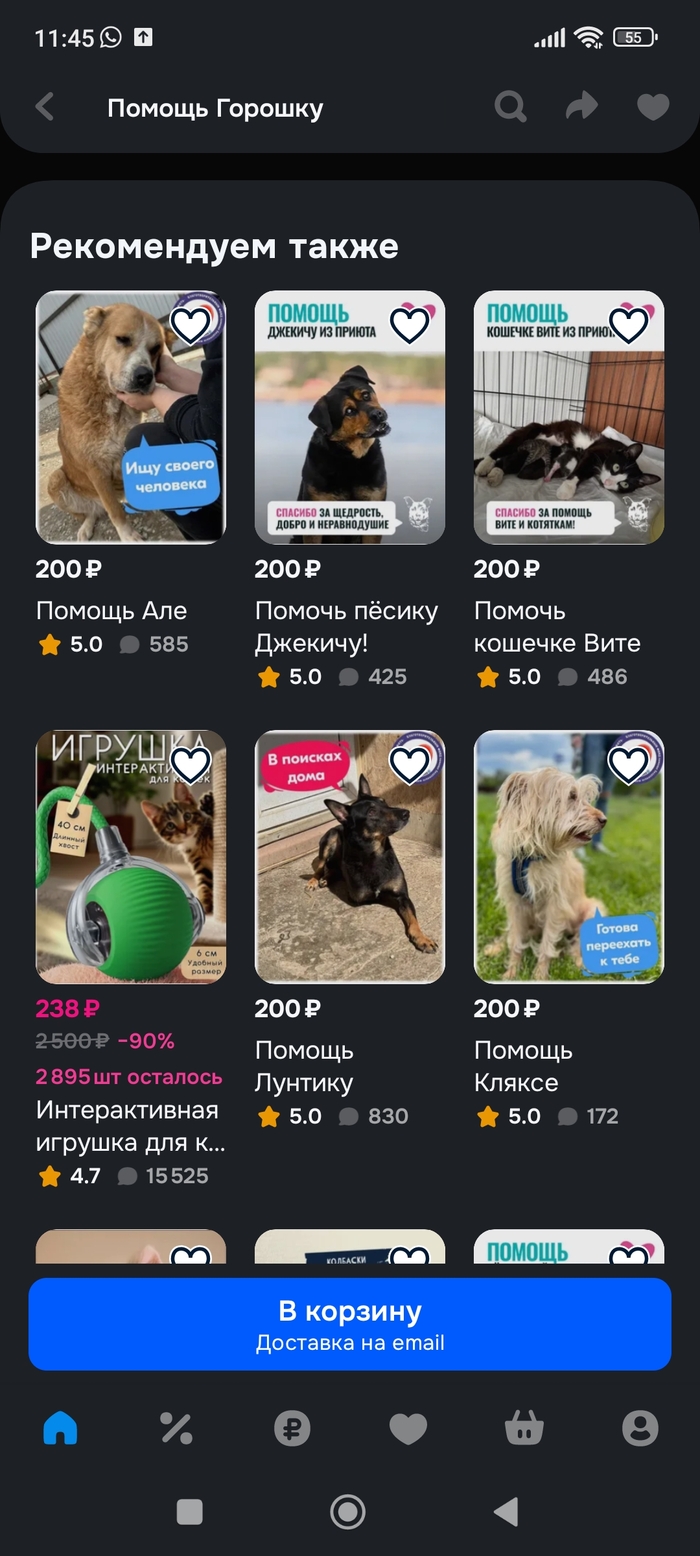Add Помощь Горошку to favorites in the top bar
The width and height of the screenshot is (700, 1556).
click(653, 107)
